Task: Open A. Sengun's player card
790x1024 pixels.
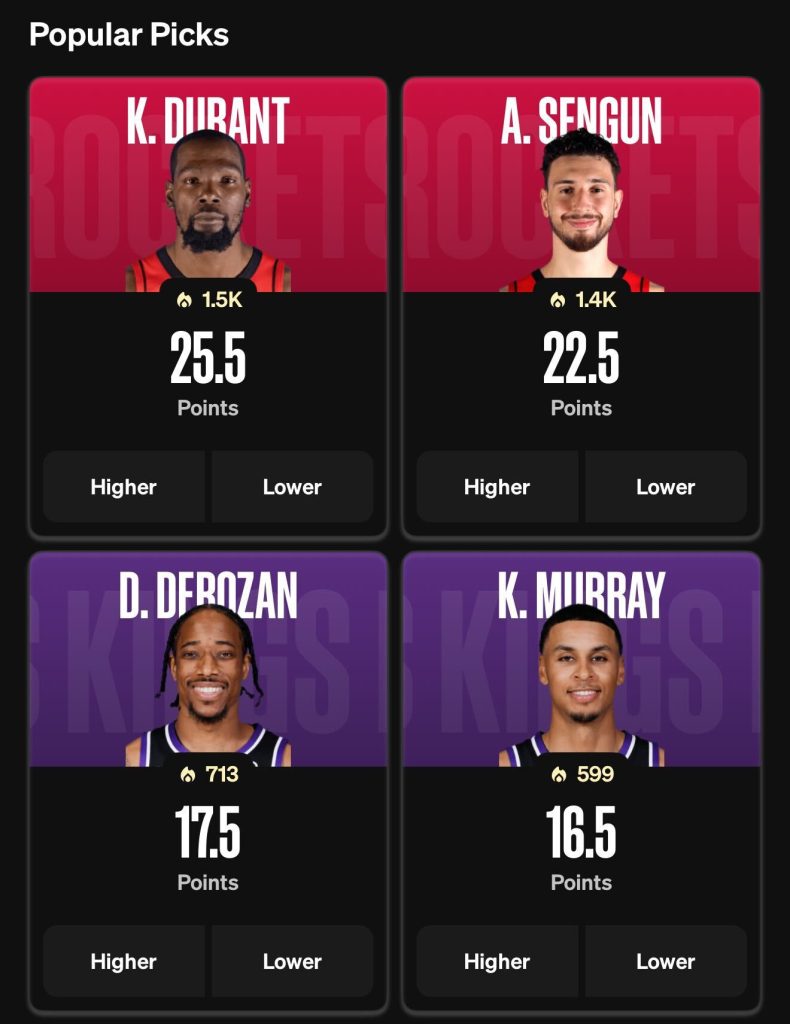Action: [x=581, y=200]
